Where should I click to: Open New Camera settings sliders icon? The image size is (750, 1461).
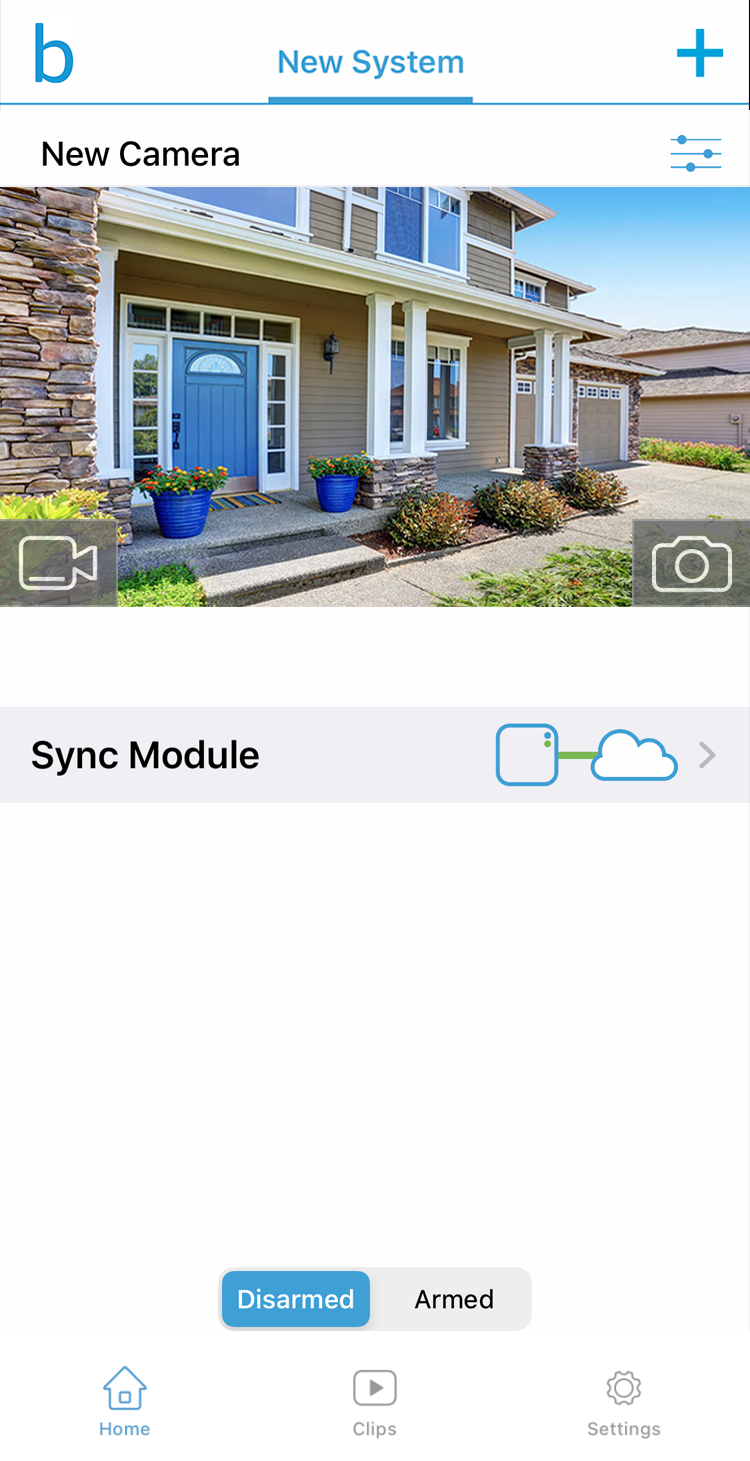(x=695, y=154)
